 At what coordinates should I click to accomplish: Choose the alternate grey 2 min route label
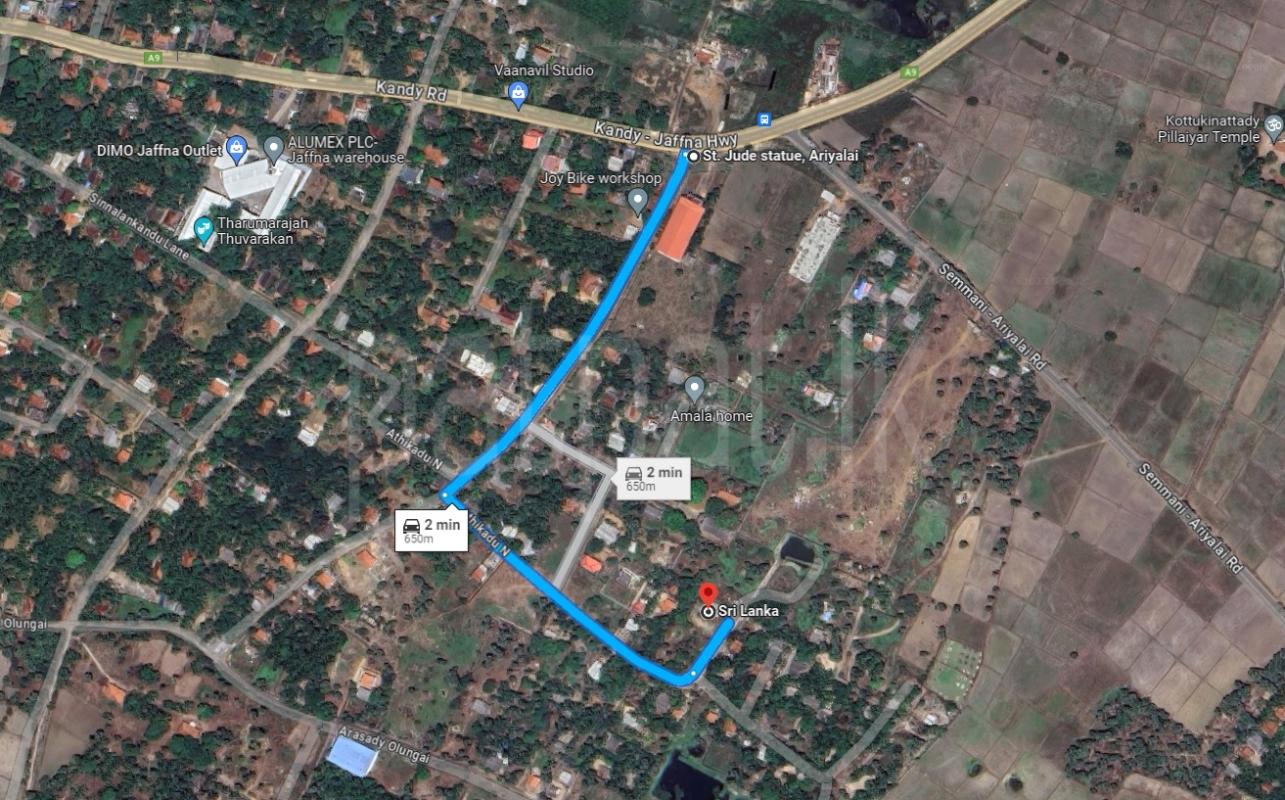point(652,477)
